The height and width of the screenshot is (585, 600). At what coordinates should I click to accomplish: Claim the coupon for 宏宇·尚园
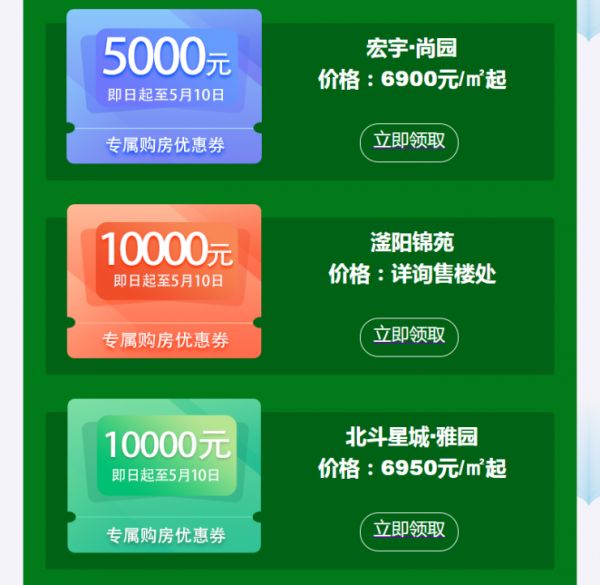[x=409, y=142]
